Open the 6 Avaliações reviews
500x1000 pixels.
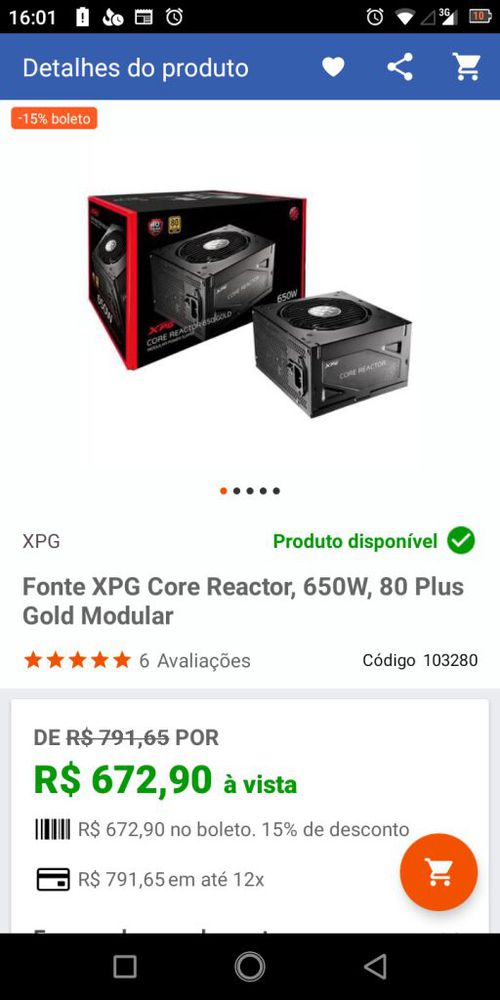point(195,660)
